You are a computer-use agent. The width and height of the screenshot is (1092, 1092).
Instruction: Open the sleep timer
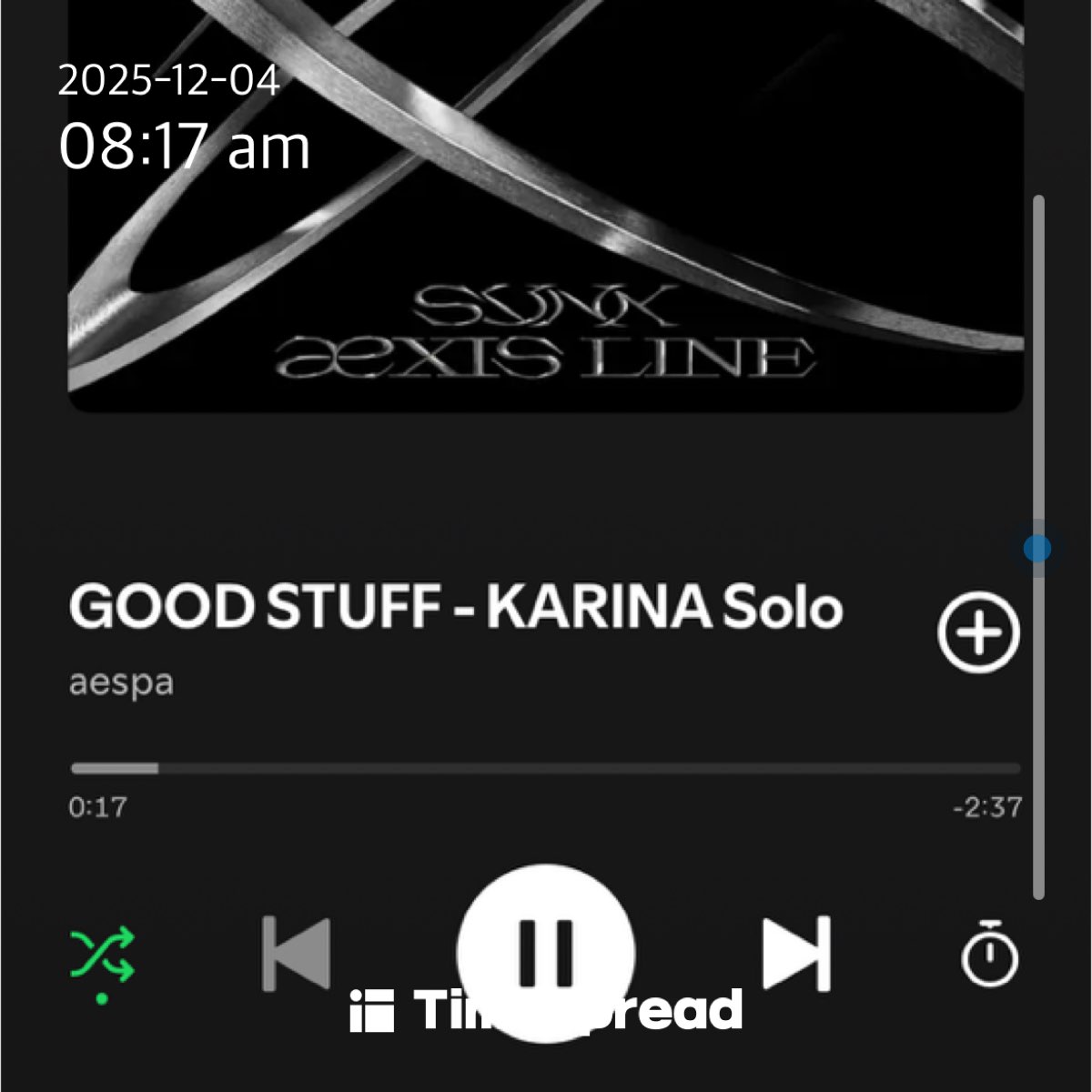[990, 954]
